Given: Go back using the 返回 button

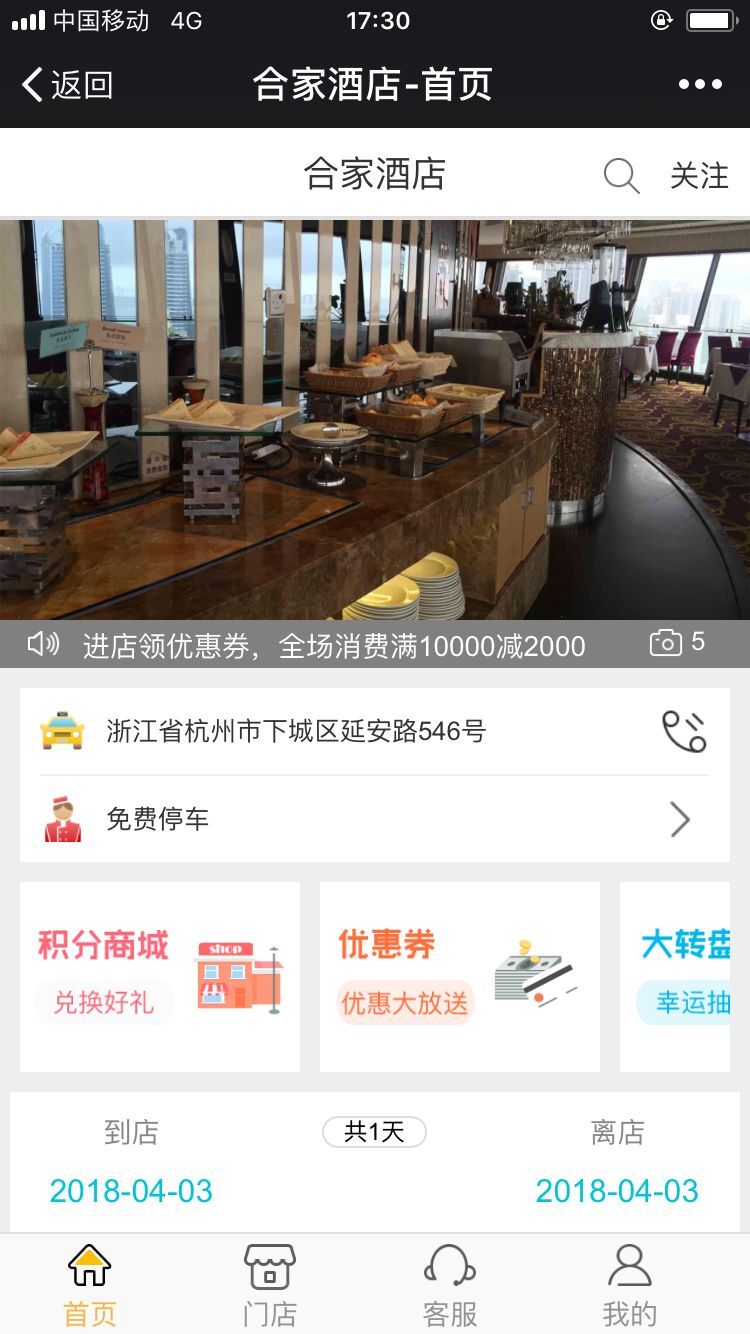Looking at the screenshot, I should (x=67, y=85).
